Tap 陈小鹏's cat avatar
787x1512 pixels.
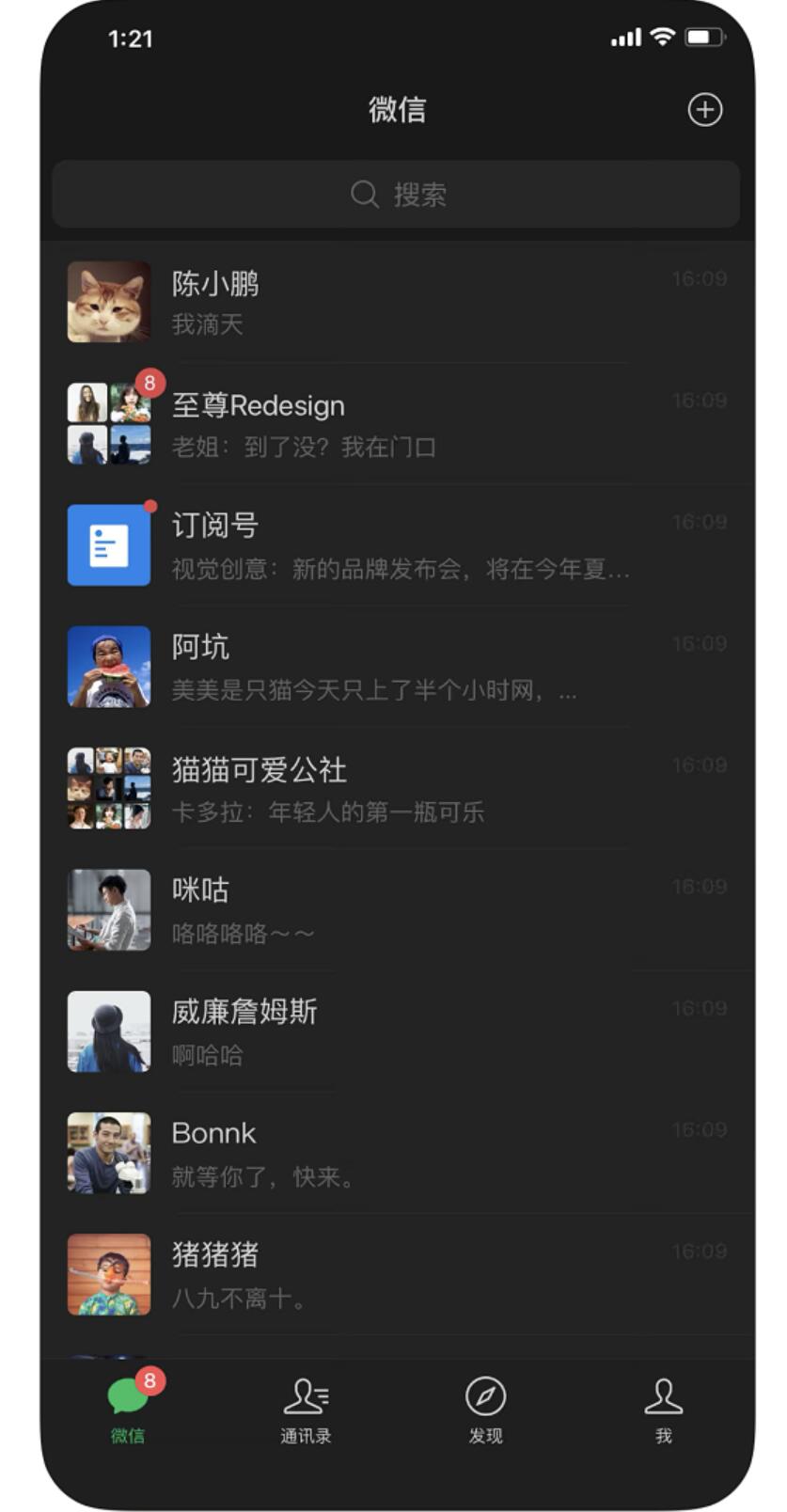pos(108,297)
